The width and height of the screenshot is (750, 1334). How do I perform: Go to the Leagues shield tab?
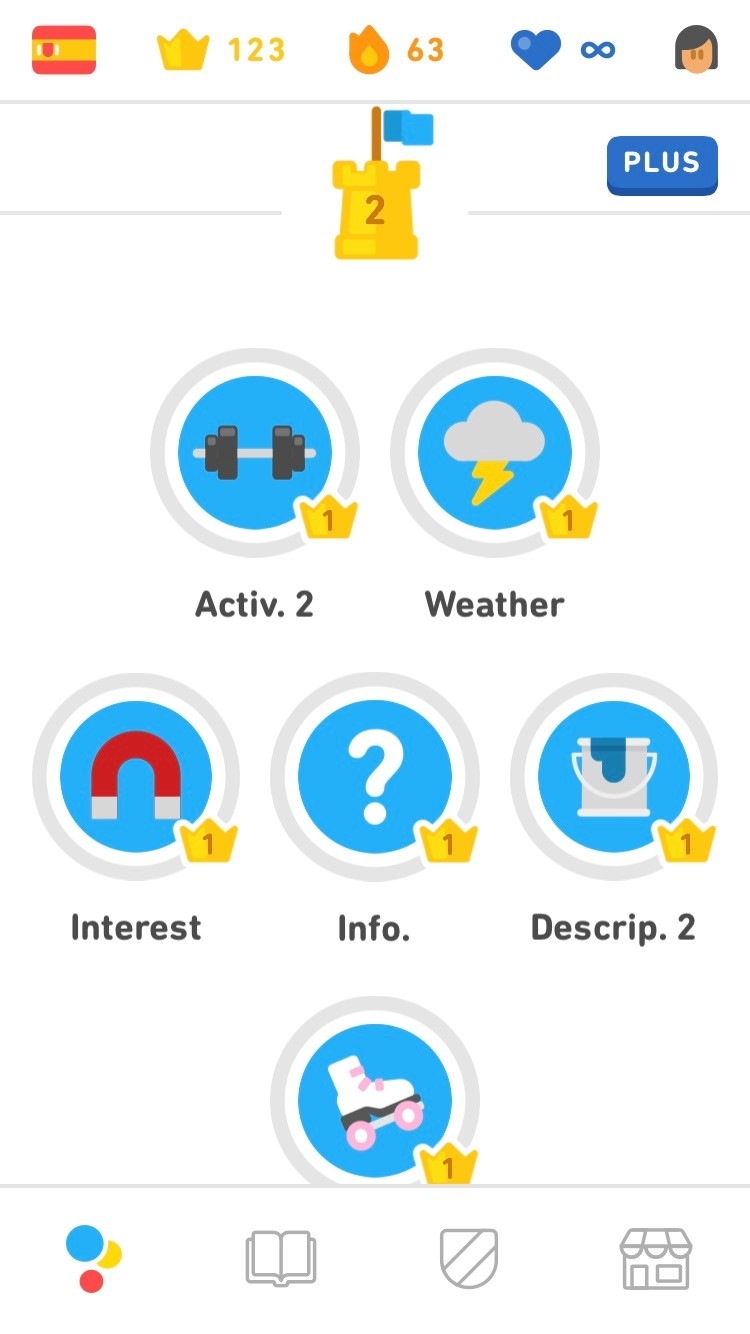point(469,1258)
